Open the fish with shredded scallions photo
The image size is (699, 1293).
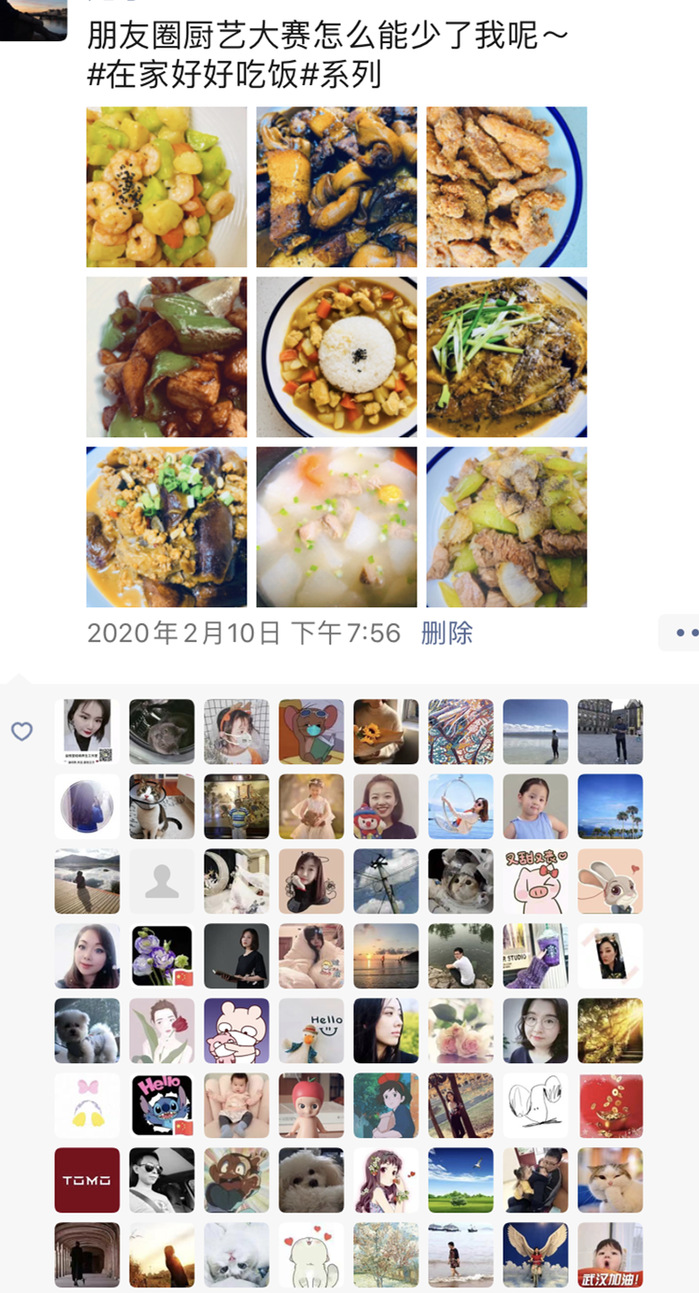506,357
